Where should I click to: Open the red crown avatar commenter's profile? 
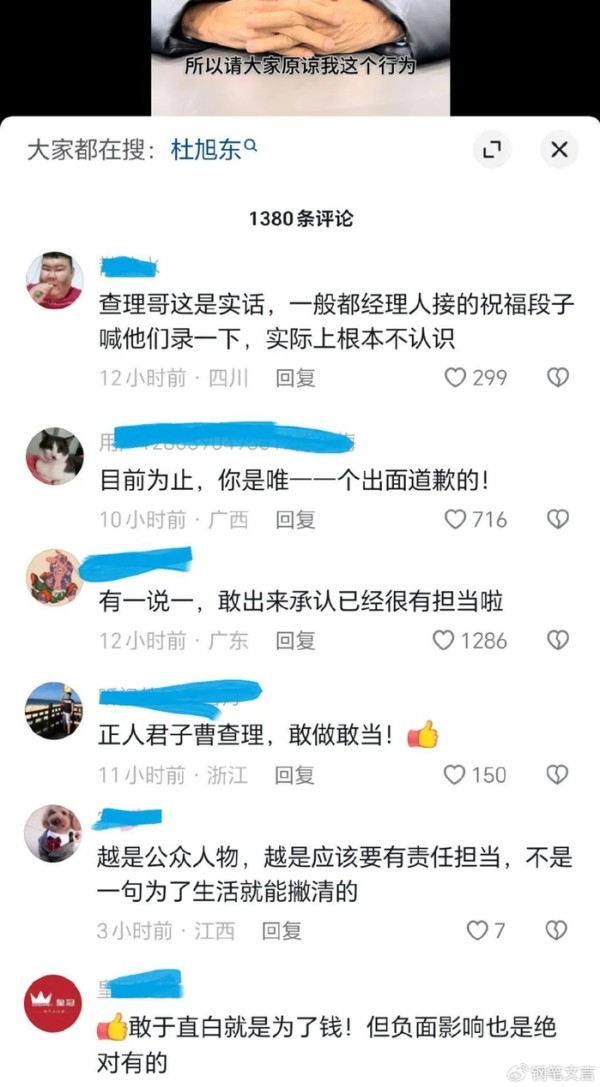53,1003
